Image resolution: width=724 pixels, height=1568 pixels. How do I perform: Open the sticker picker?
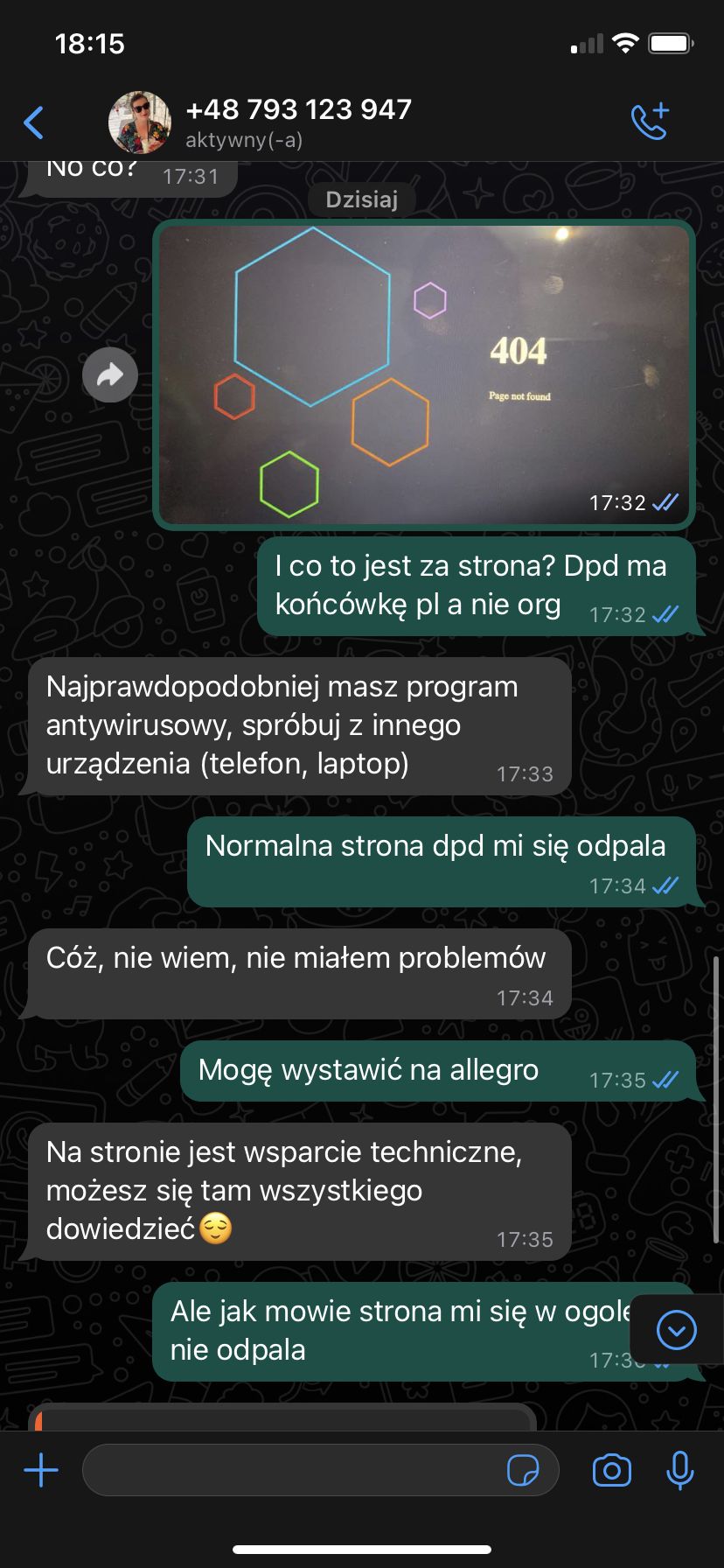[523, 1470]
